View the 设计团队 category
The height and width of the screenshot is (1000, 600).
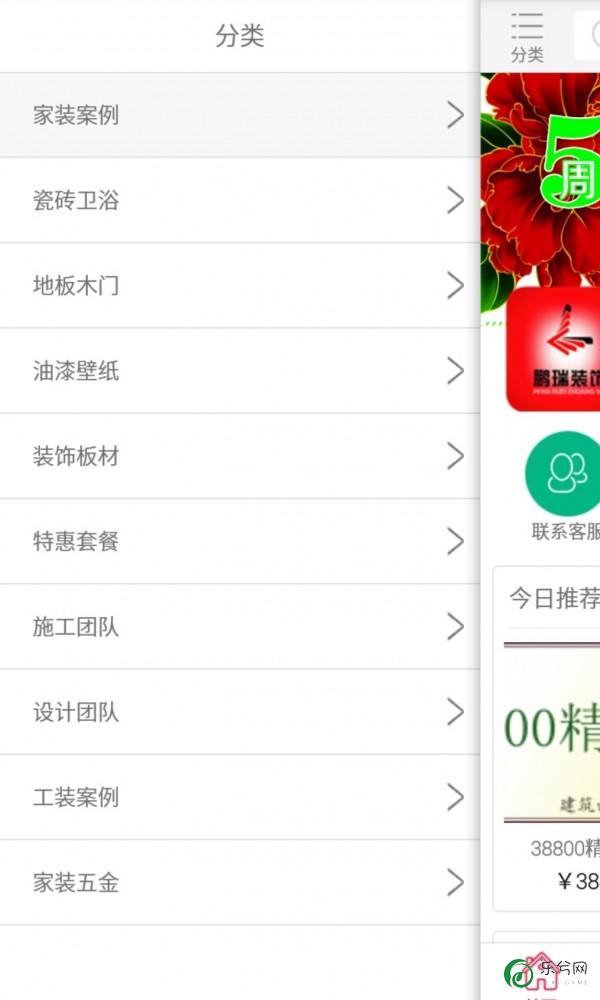(x=240, y=712)
